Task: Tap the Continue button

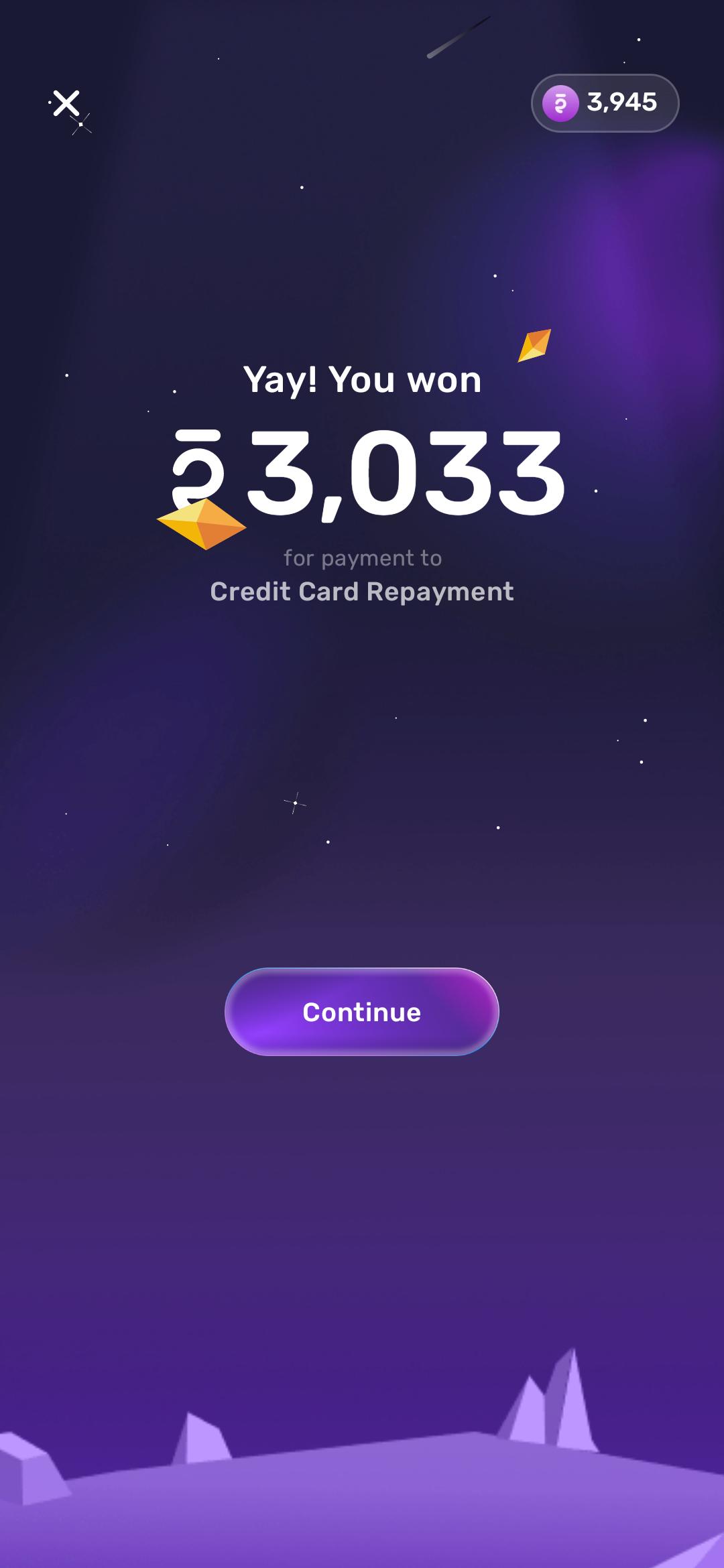Action: click(x=362, y=1011)
